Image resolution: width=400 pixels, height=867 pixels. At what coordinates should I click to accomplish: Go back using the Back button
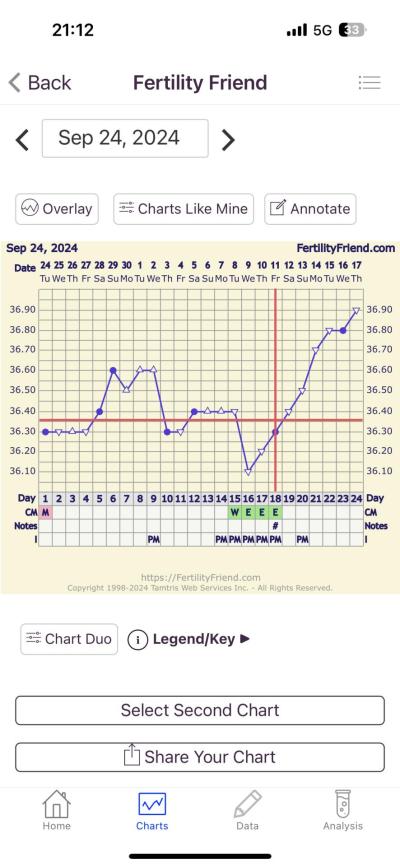tap(40, 83)
